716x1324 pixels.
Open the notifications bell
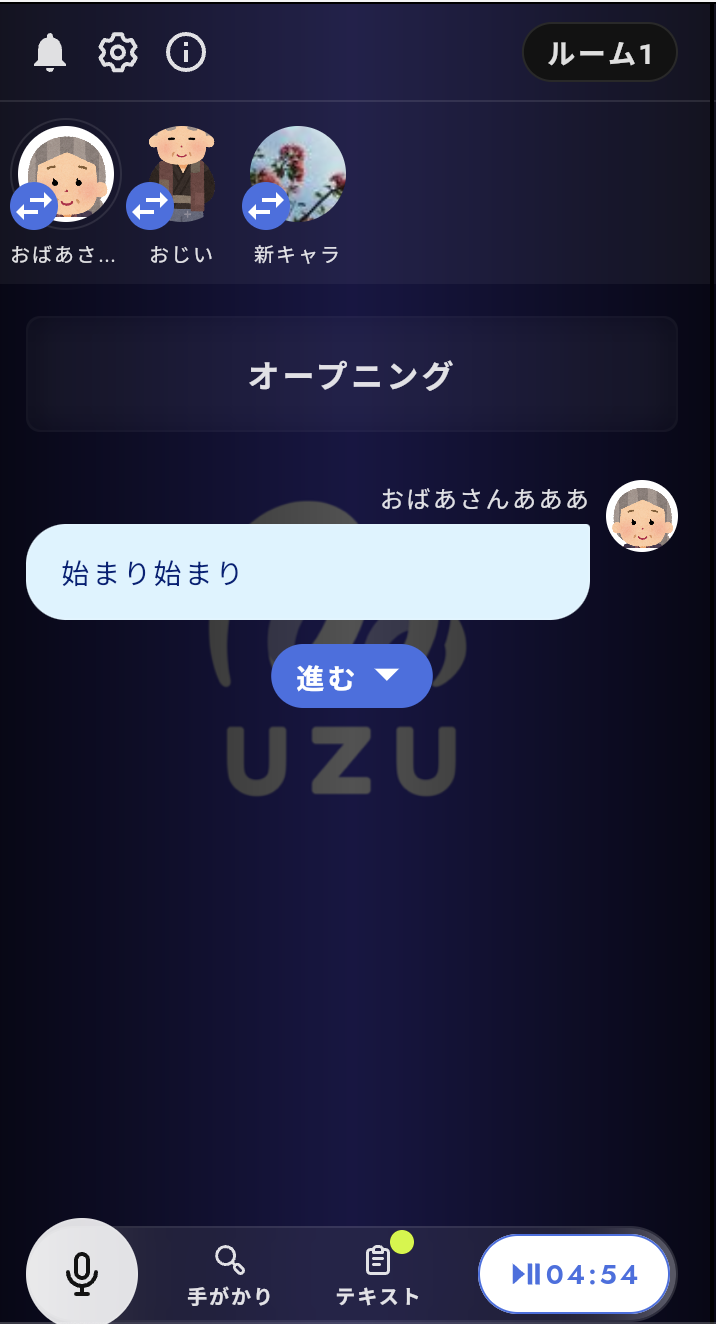tap(50, 52)
